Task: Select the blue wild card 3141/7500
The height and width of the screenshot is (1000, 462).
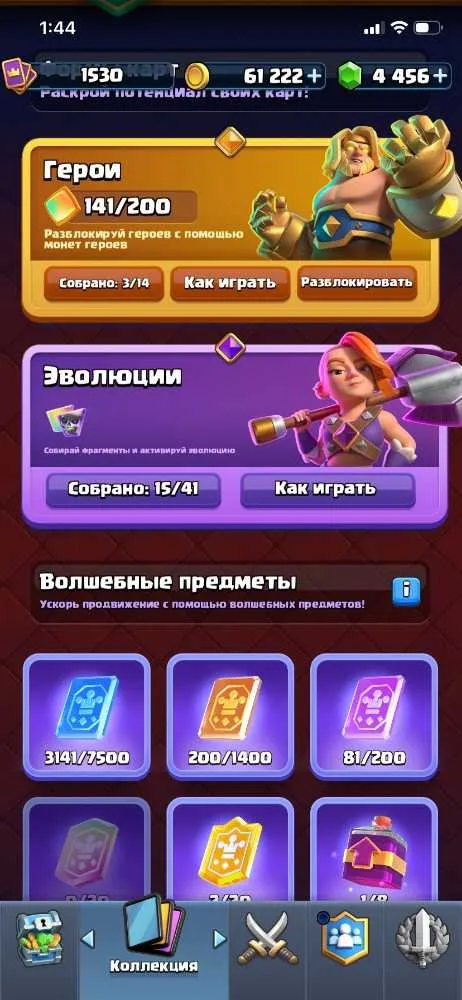Action: (87, 716)
